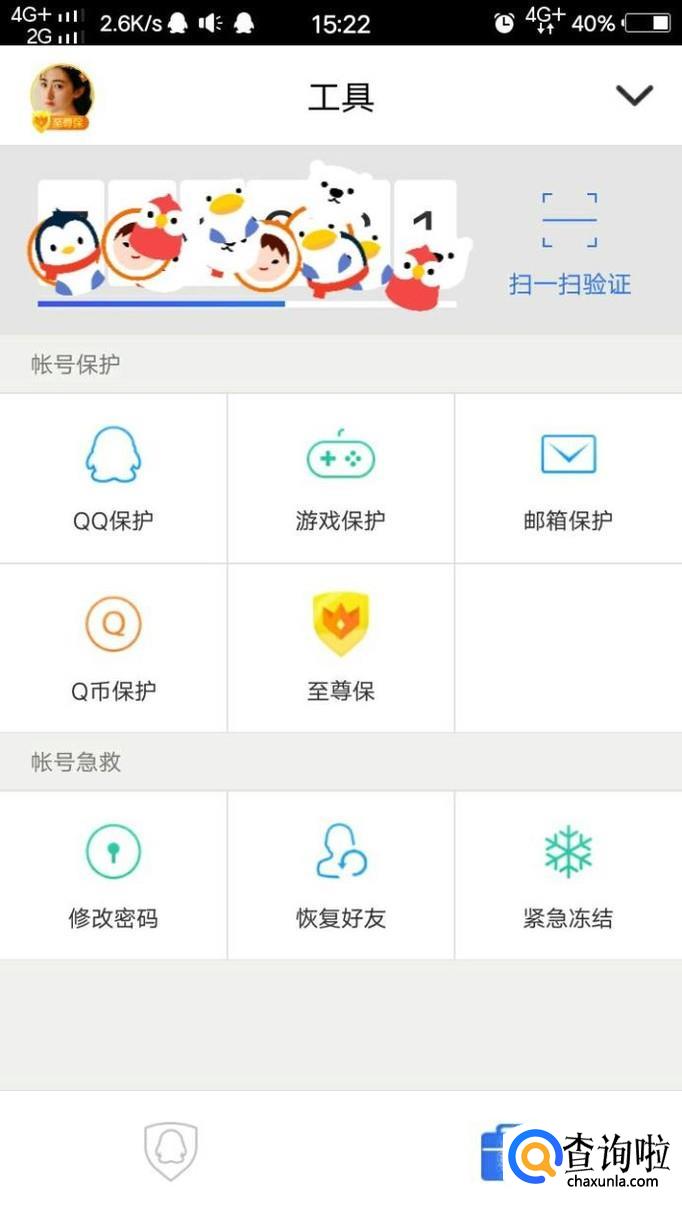682x1212 pixels.
Task: Open QQ保护
Action: pos(113,477)
